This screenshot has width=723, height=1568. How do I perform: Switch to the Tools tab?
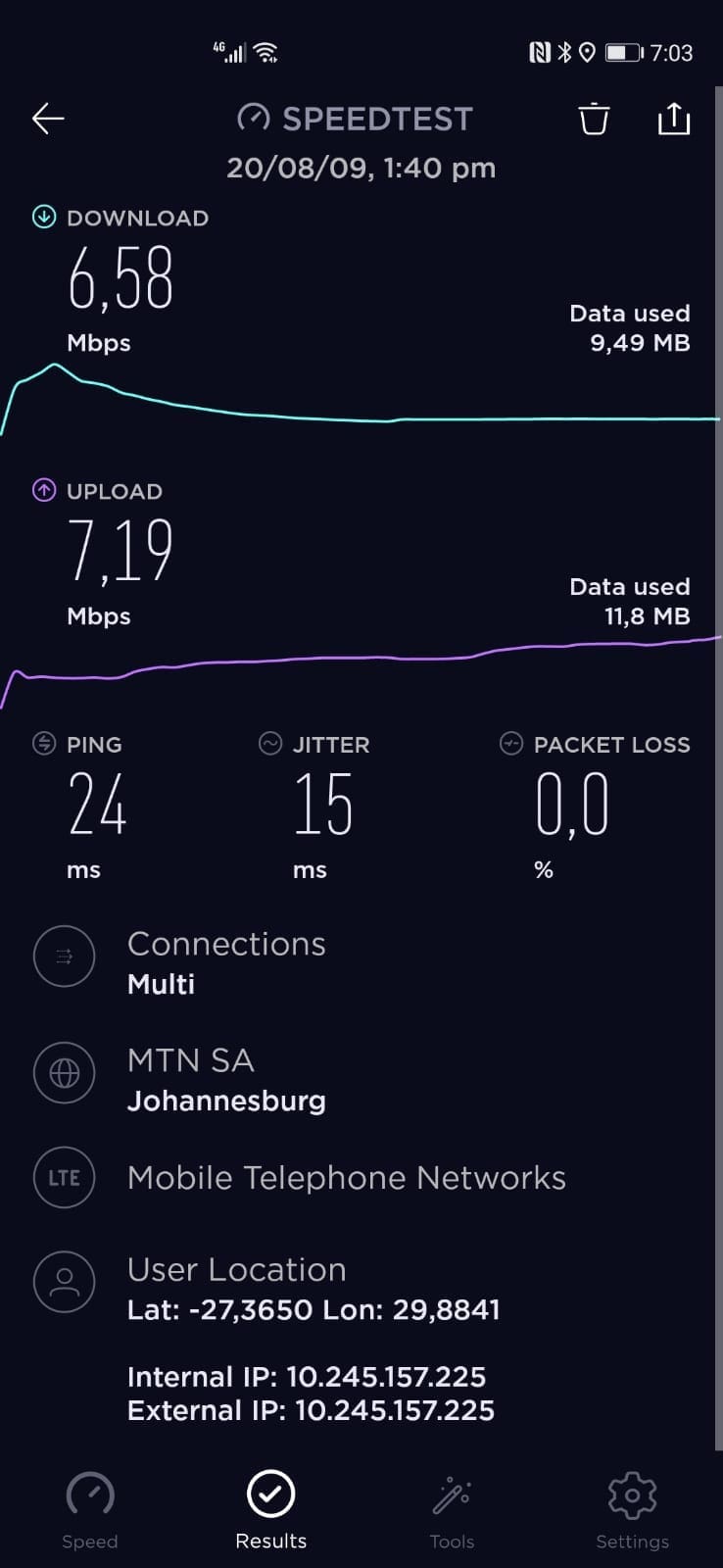pos(452,1511)
